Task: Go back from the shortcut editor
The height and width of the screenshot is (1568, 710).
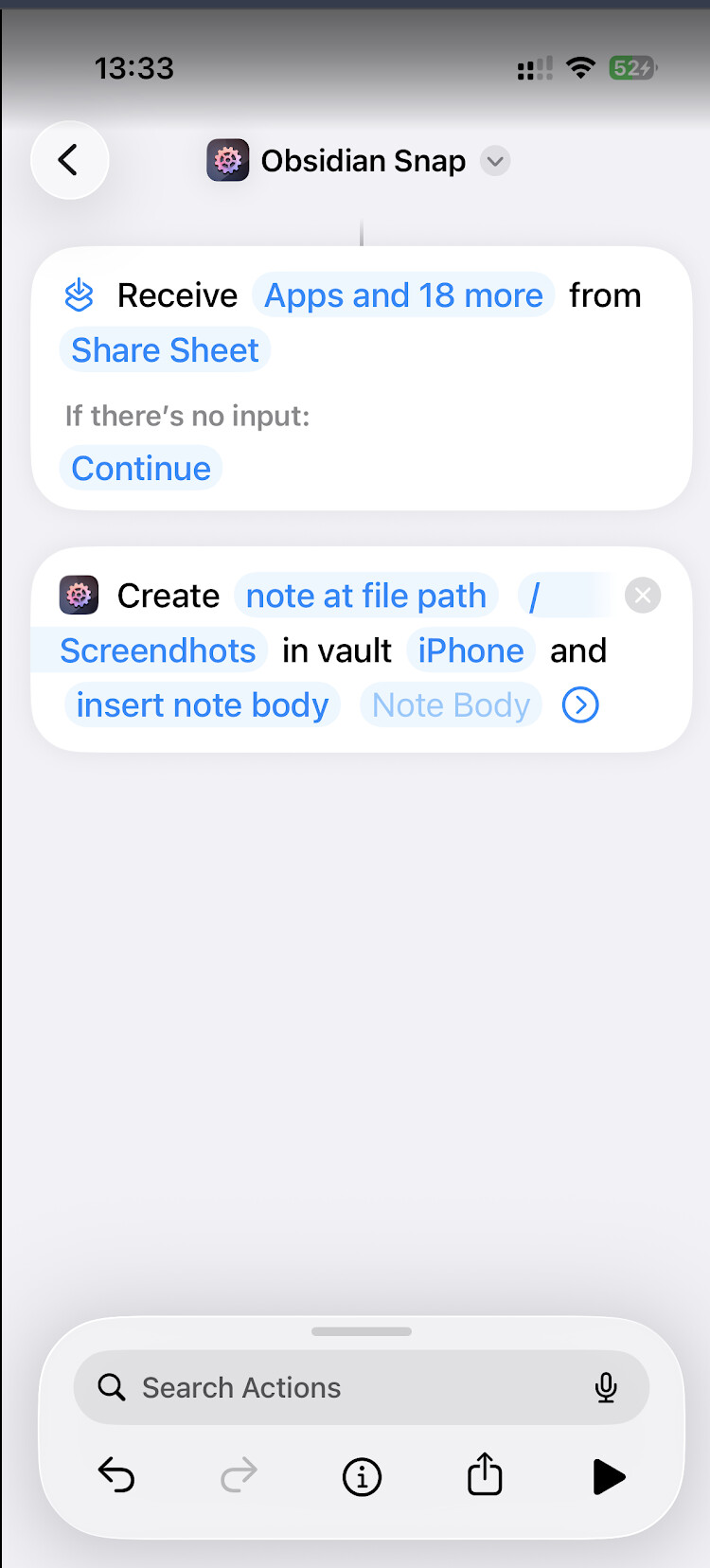Action: (x=69, y=160)
